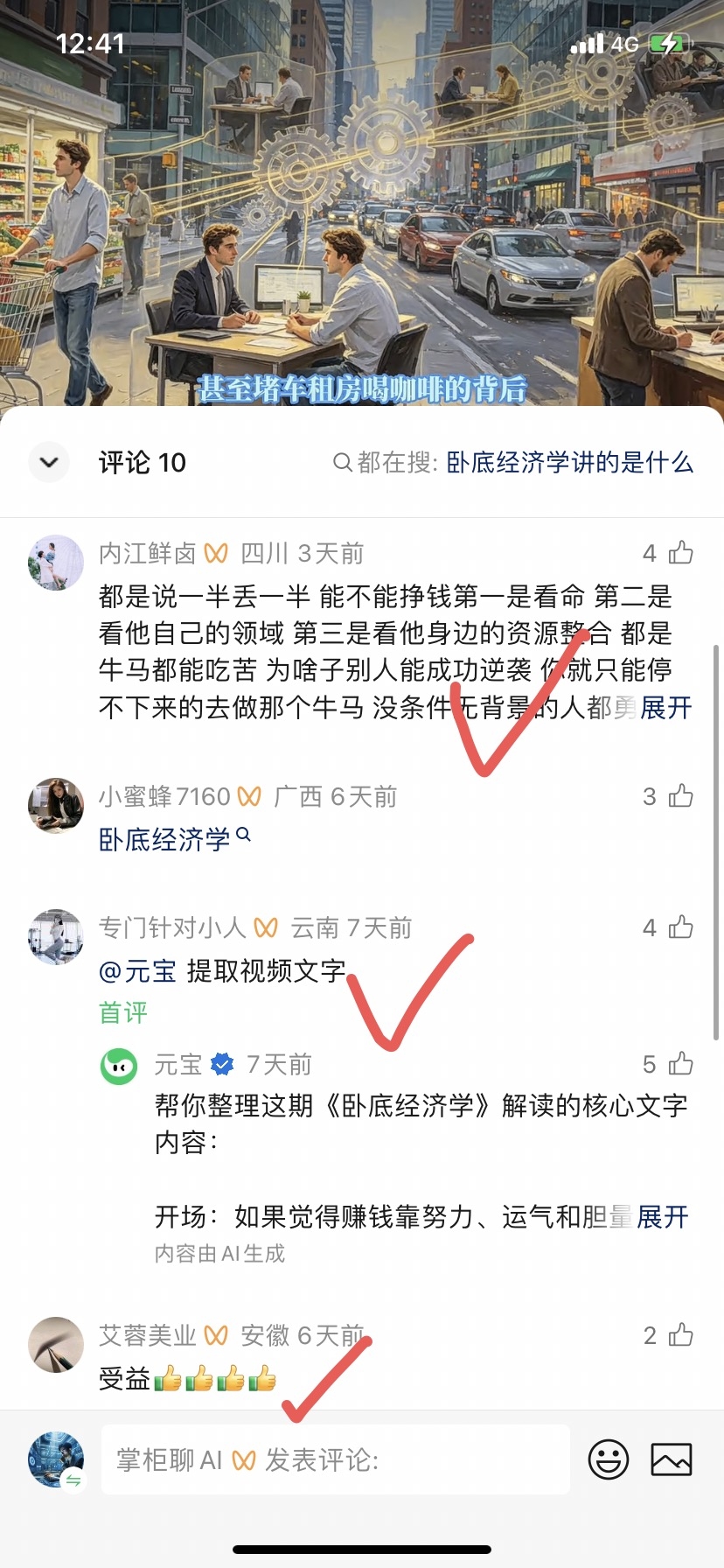Tap the @元宝 mention link
The width and height of the screenshot is (724, 1568).
(137, 971)
